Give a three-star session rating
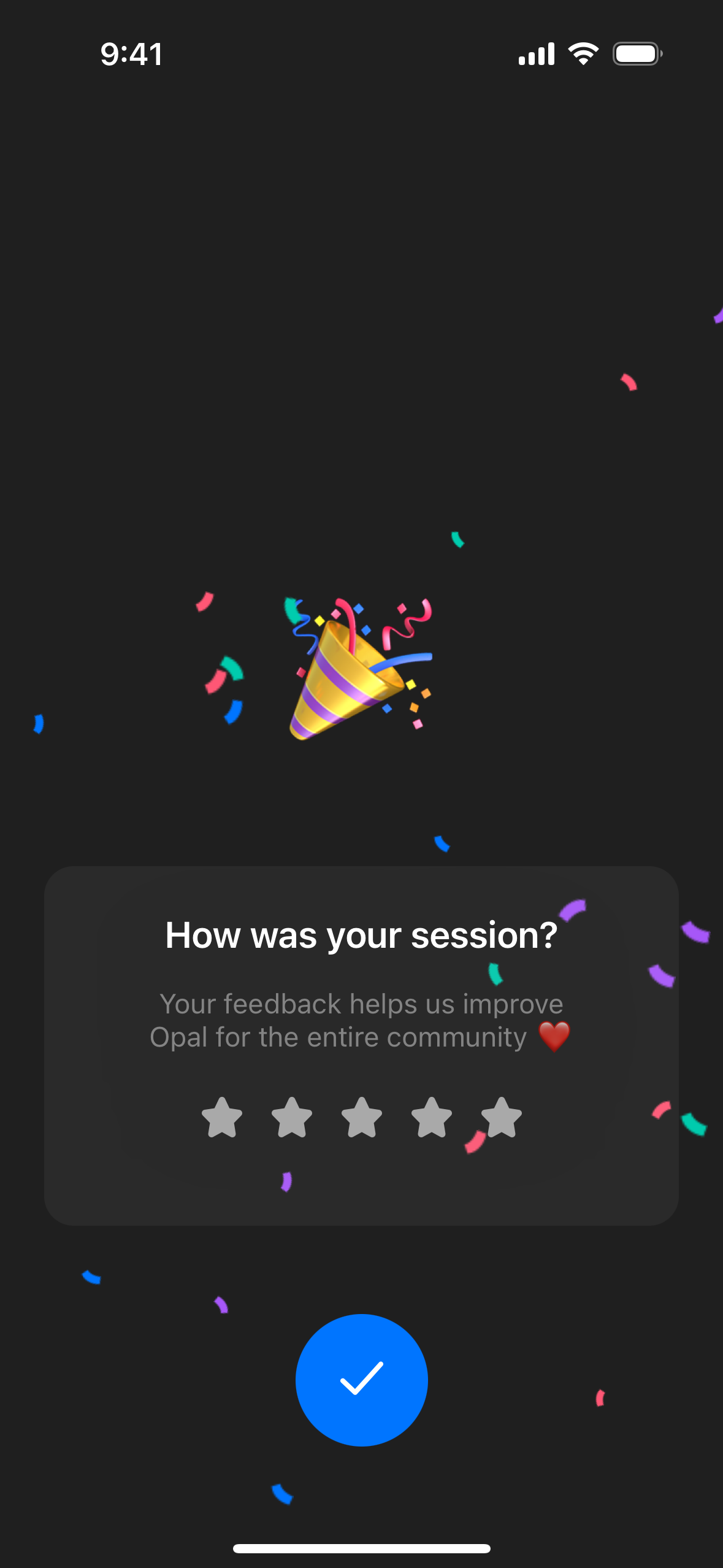This screenshot has width=723, height=1568. click(x=362, y=1117)
